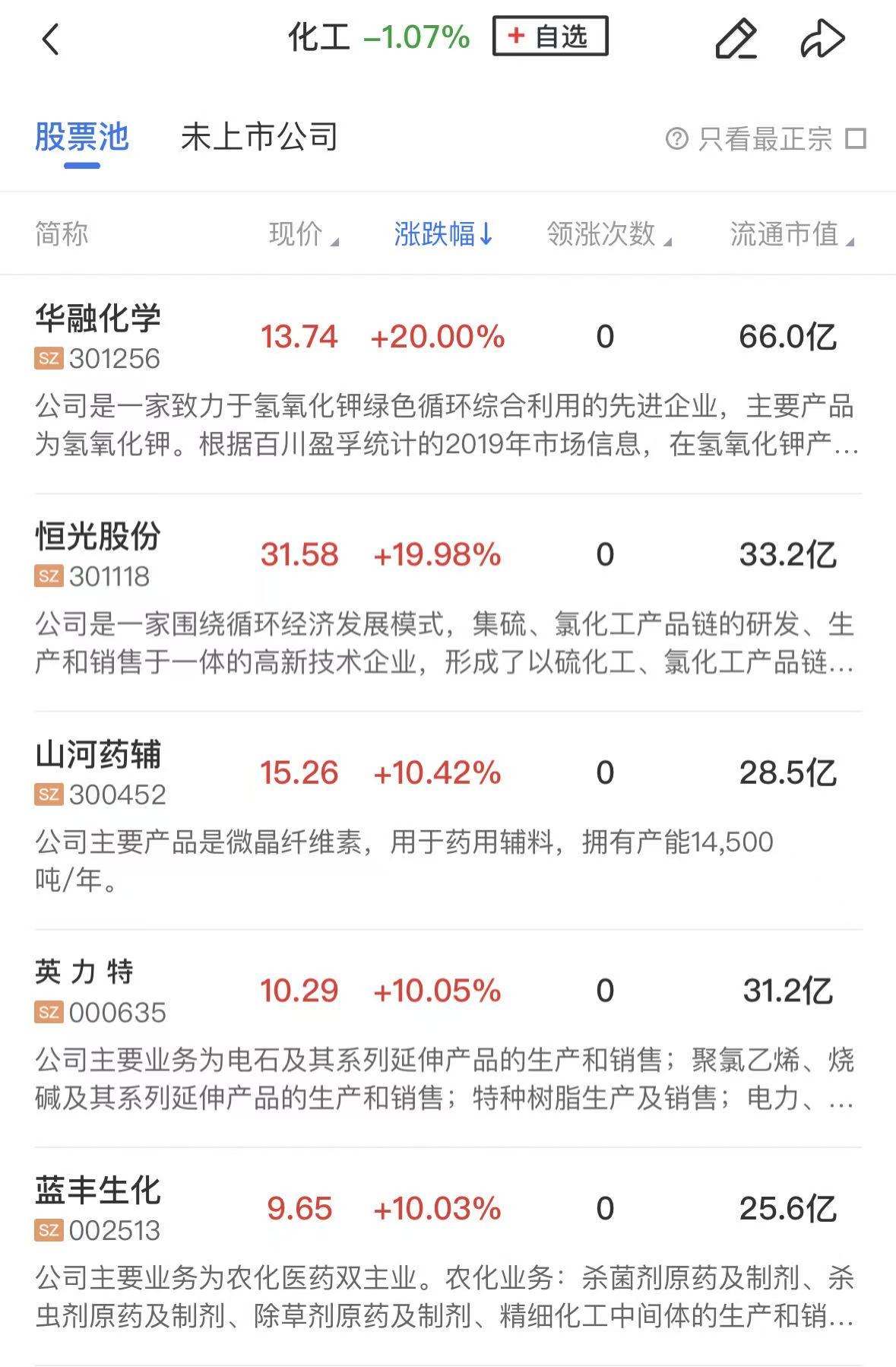This screenshot has width=896, height=1367.
Task: Tap the edit pencil icon
Action: click(736, 40)
